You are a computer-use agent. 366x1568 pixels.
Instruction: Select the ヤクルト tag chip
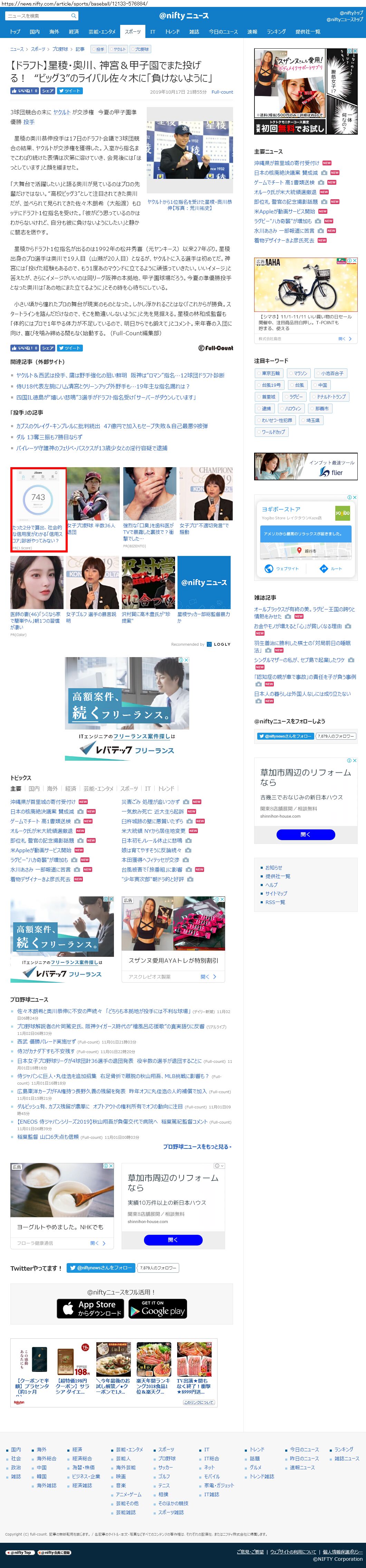[119, 49]
